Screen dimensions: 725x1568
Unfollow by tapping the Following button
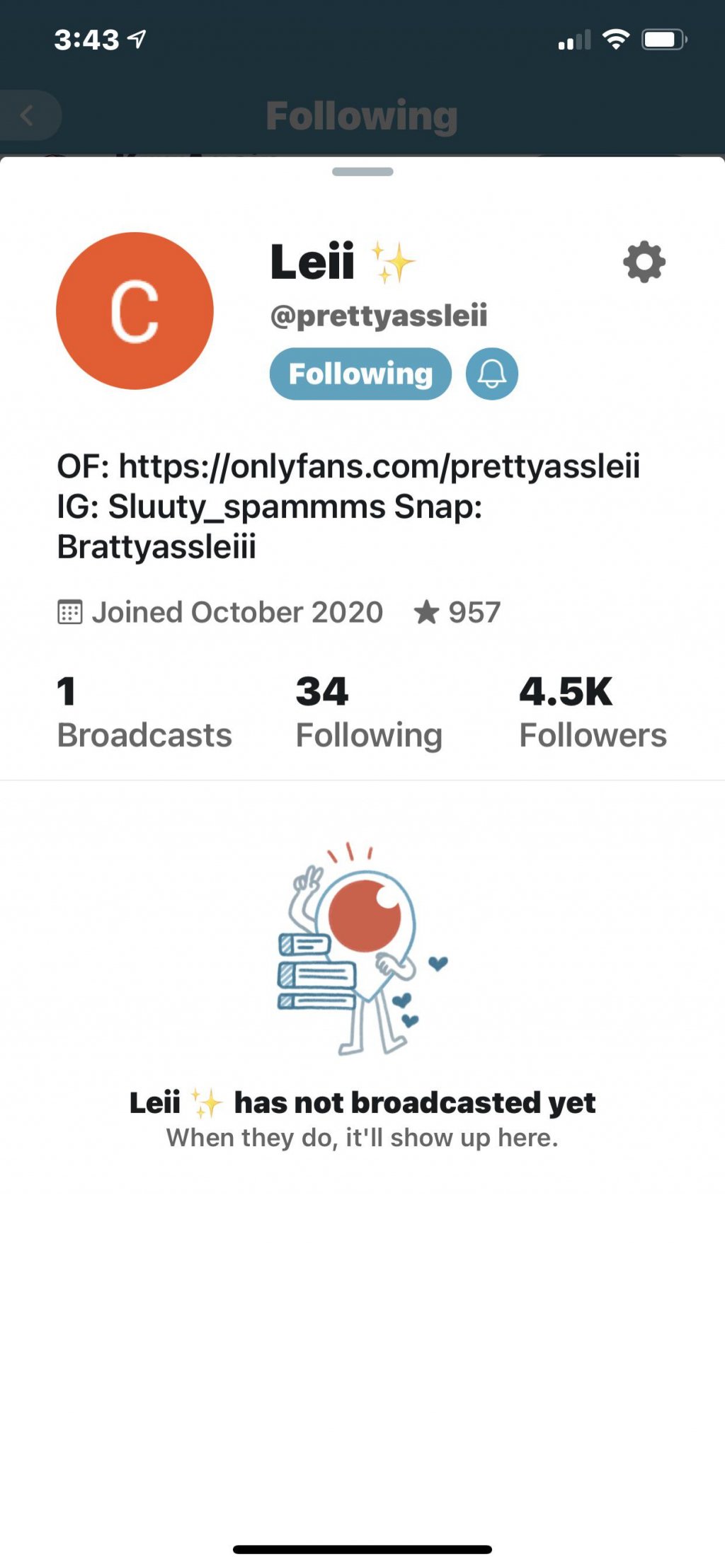360,374
